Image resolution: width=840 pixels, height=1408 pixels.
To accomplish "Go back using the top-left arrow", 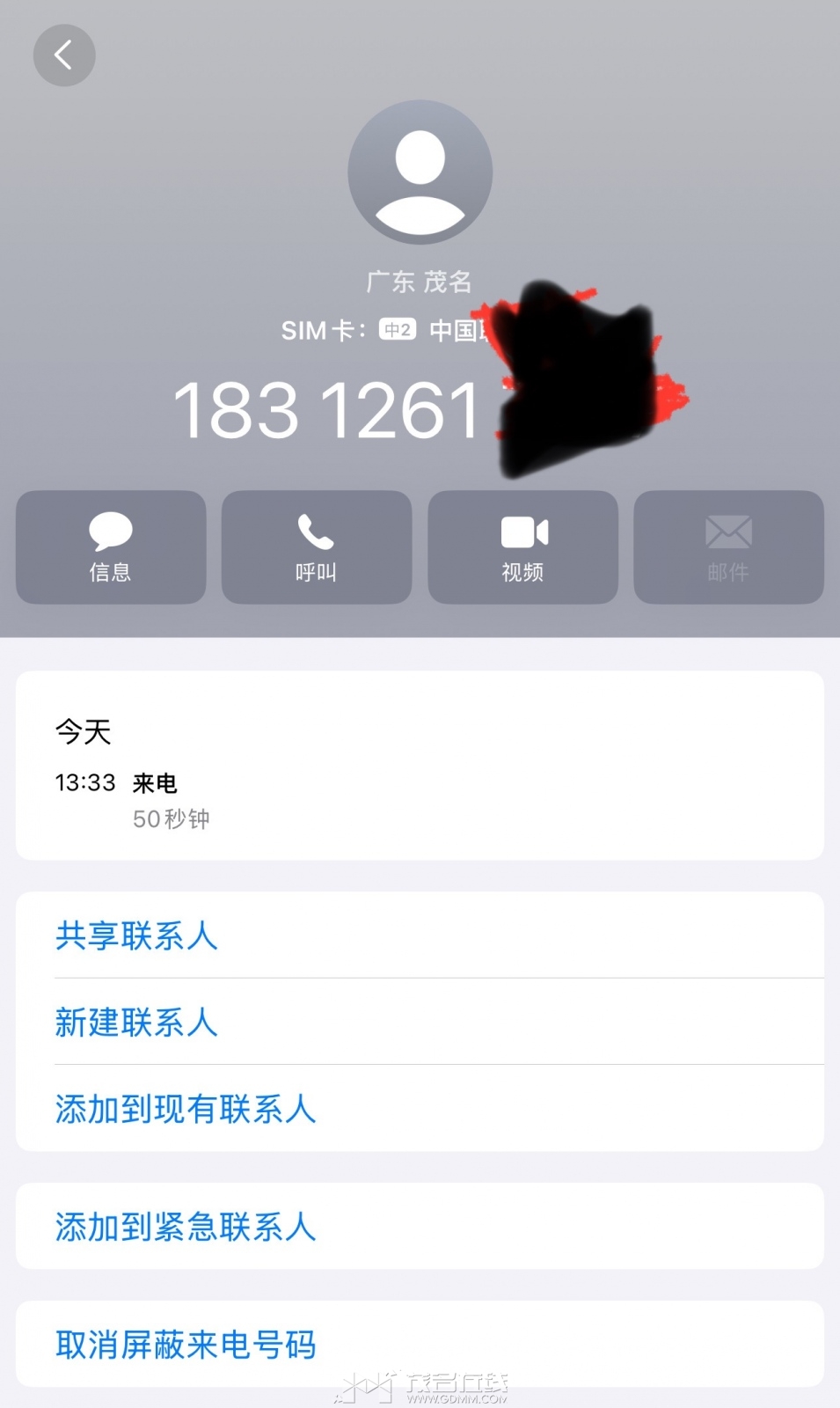I will click(64, 55).
